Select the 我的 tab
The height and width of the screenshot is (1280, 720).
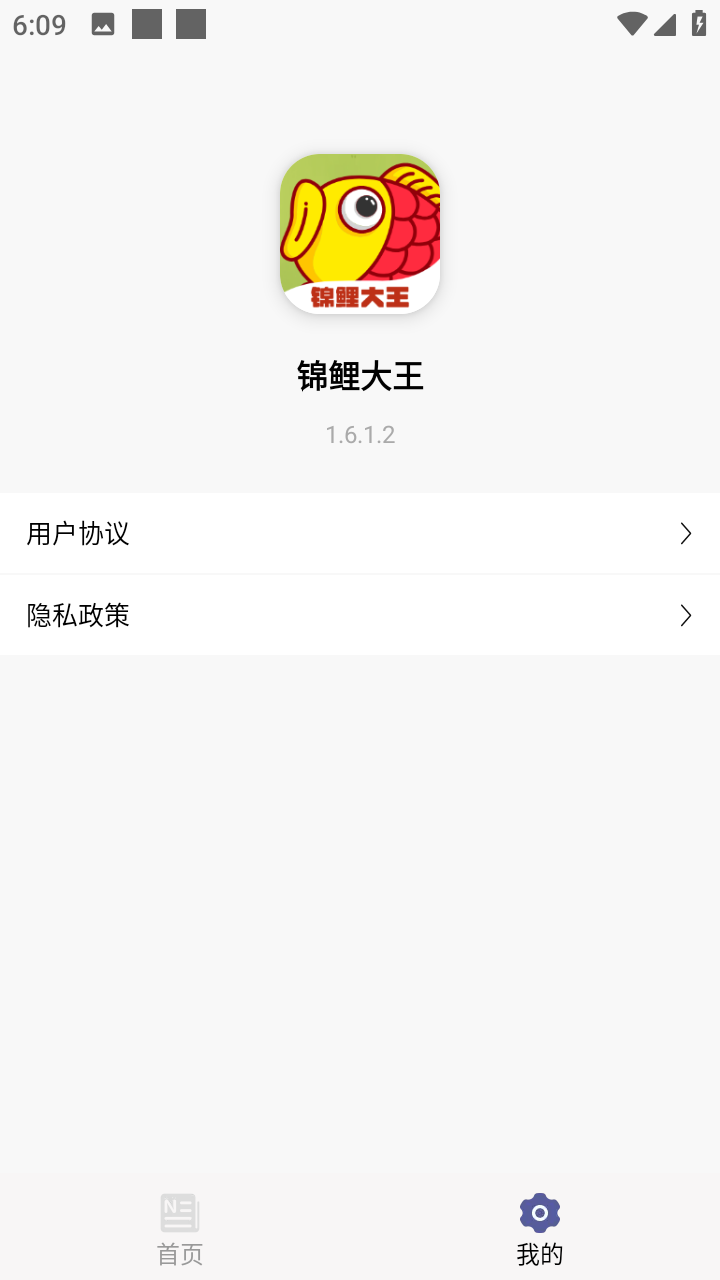click(x=540, y=1228)
